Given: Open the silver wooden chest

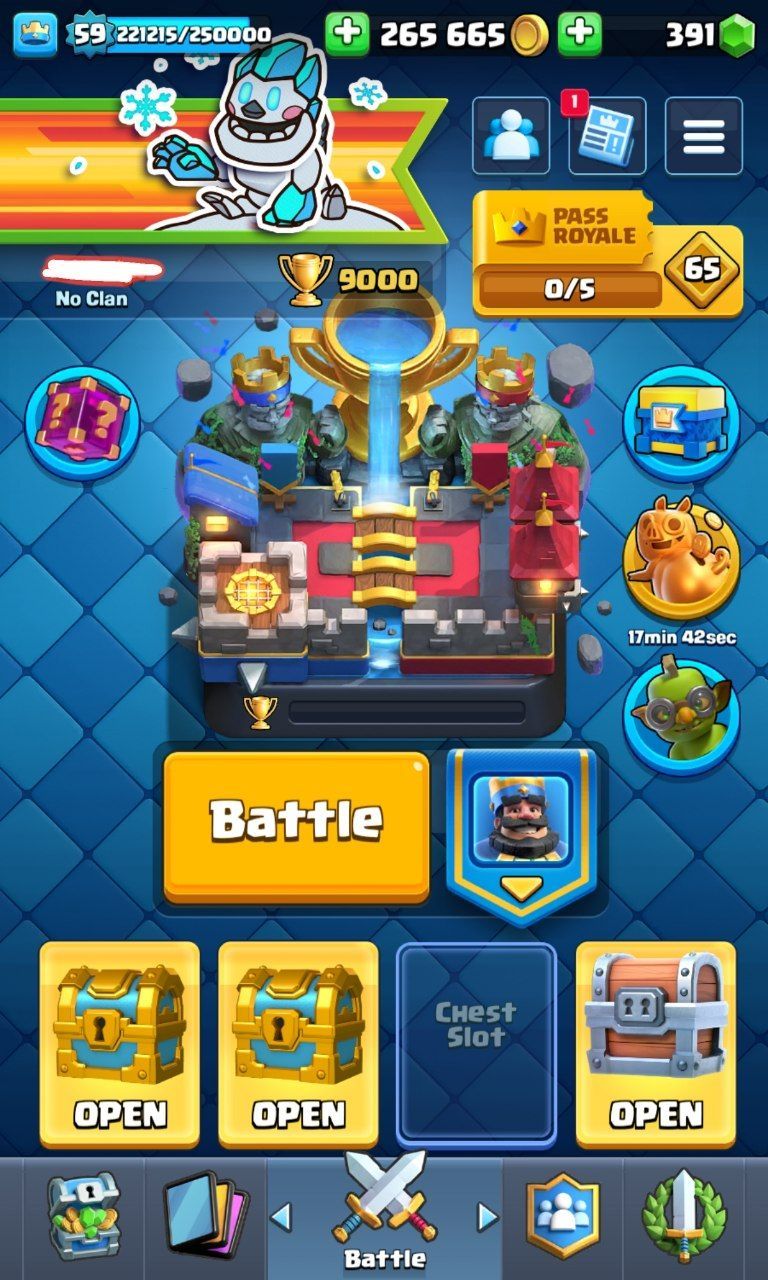Looking at the screenshot, I should [x=655, y=1042].
